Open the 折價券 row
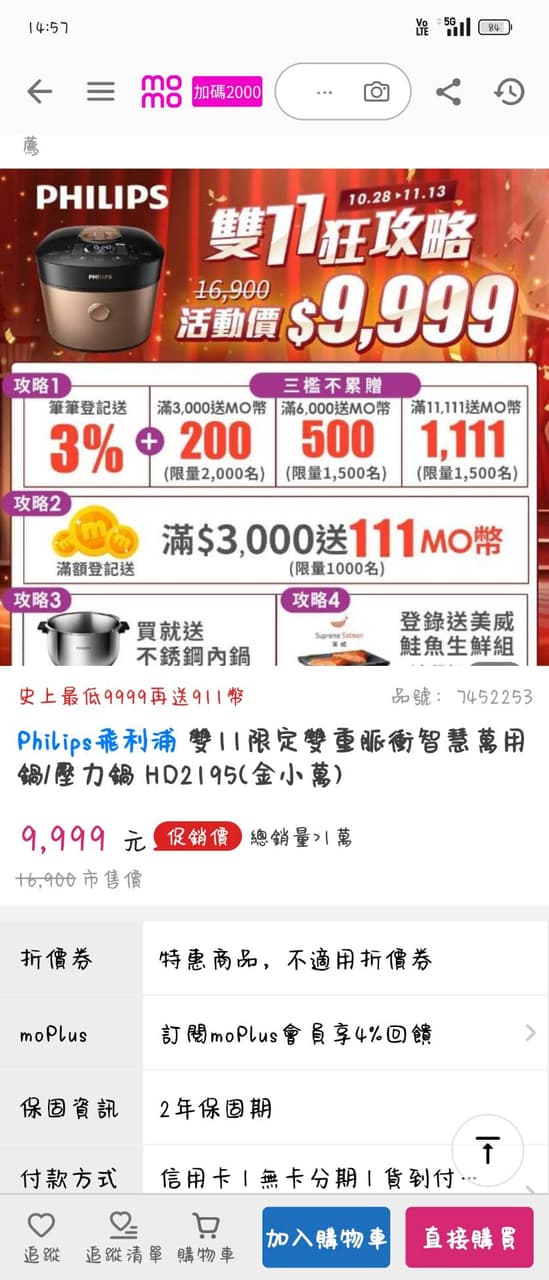 (x=274, y=959)
